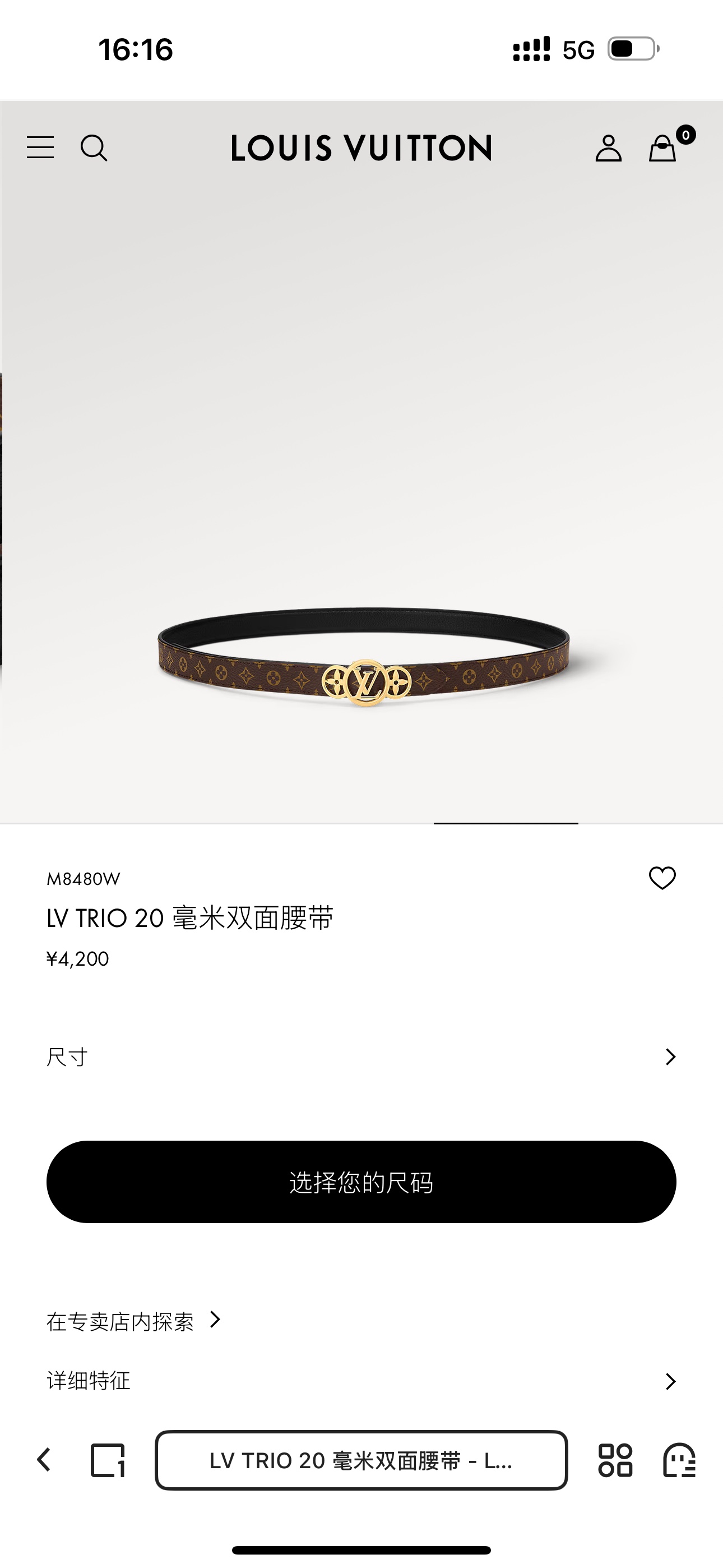The image size is (723, 1568).
Task: Go back with browser back arrow
Action: pyautogui.click(x=44, y=1460)
